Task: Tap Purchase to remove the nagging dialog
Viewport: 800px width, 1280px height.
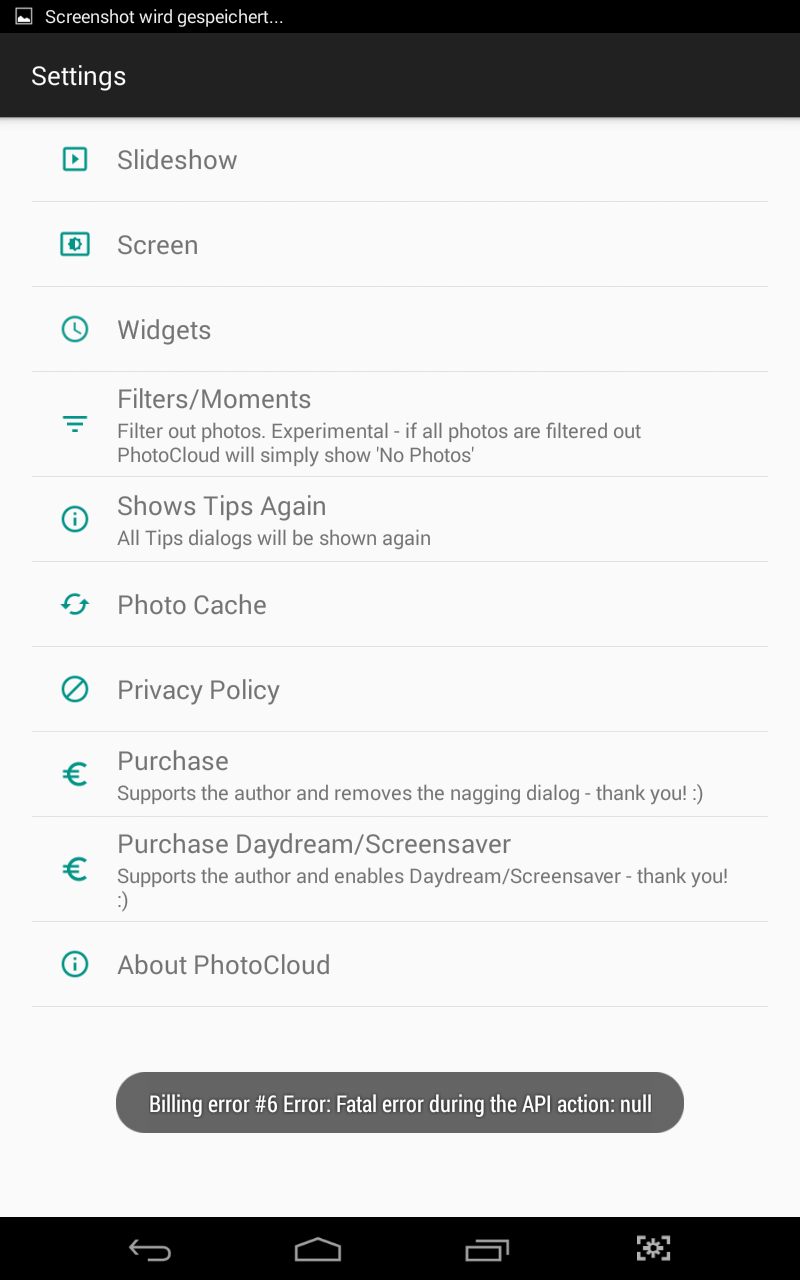Action: click(x=400, y=775)
